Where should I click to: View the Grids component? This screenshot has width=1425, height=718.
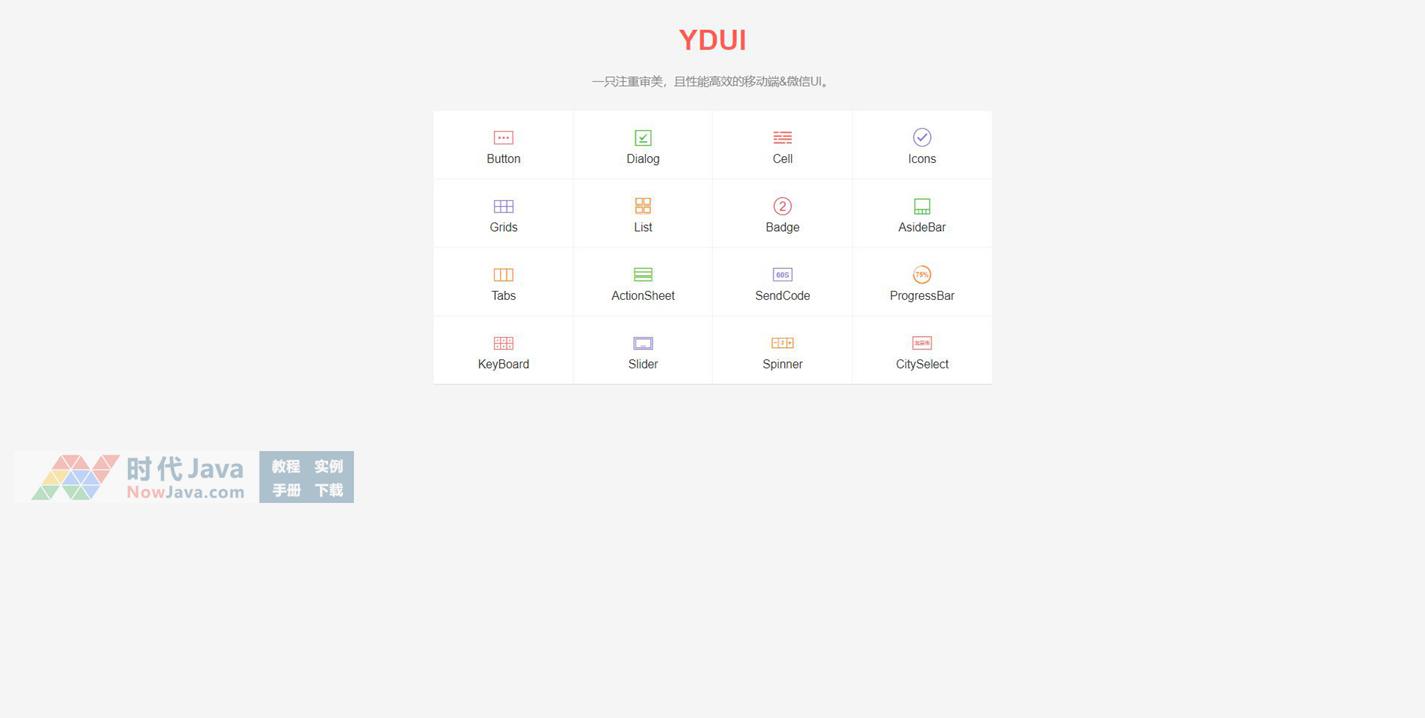(x=503, y=214)
